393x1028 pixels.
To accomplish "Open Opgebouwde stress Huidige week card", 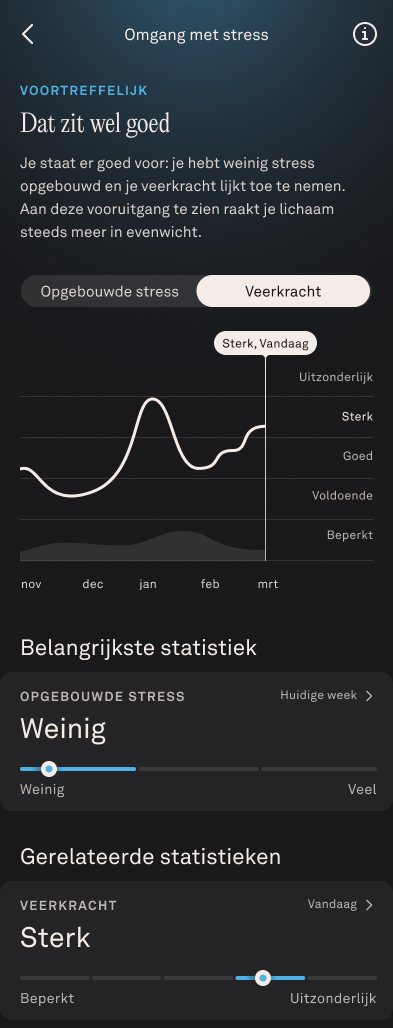I will pyautogui.click(x=196, y=741).
